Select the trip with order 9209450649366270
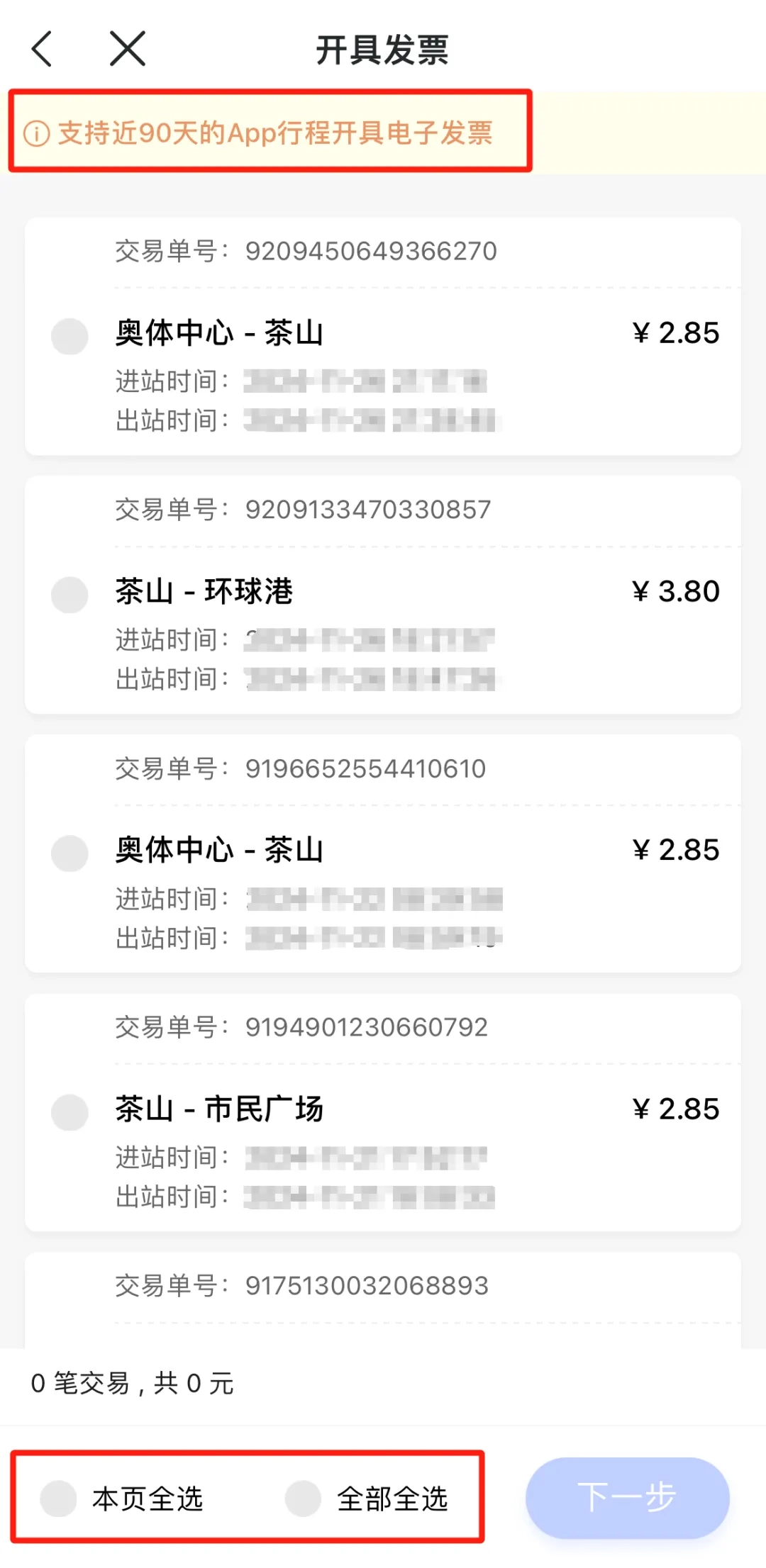The height and width of the screenshot is (1568, 766). 70,336
